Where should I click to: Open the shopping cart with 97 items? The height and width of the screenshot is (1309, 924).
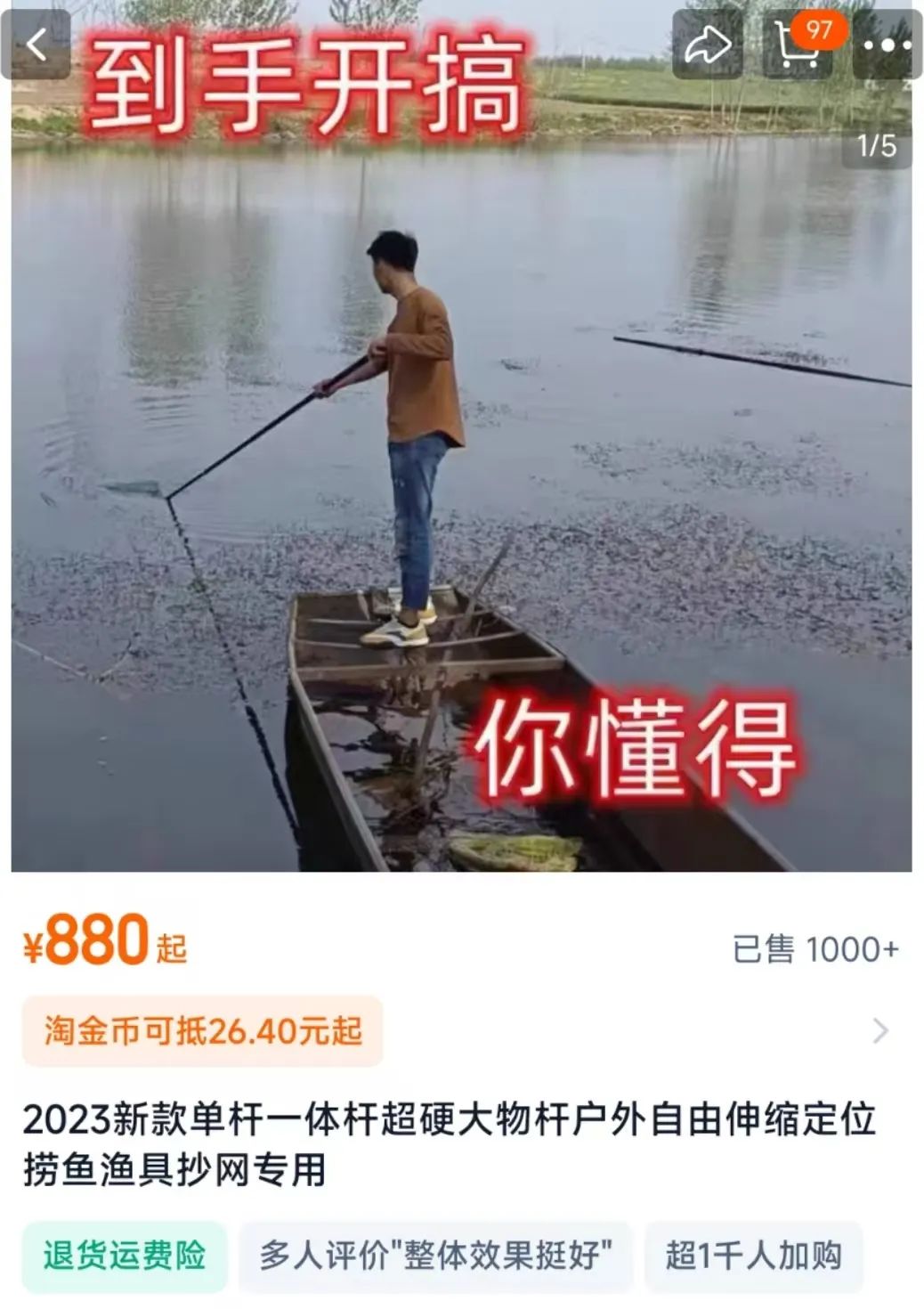pos(798,45)
